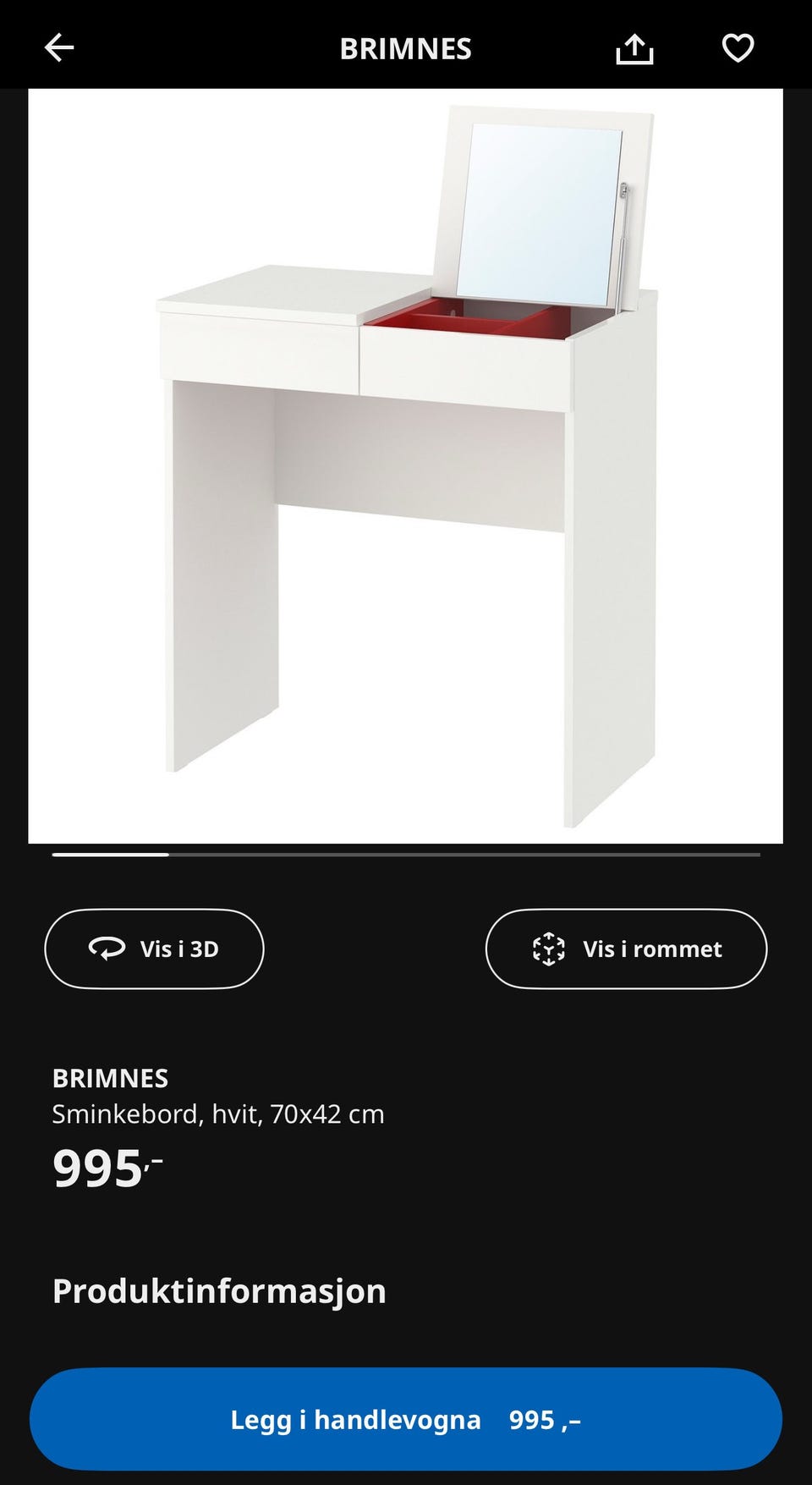Click the arrow icon to go back

pyautogui.click(x=59, y=48)
